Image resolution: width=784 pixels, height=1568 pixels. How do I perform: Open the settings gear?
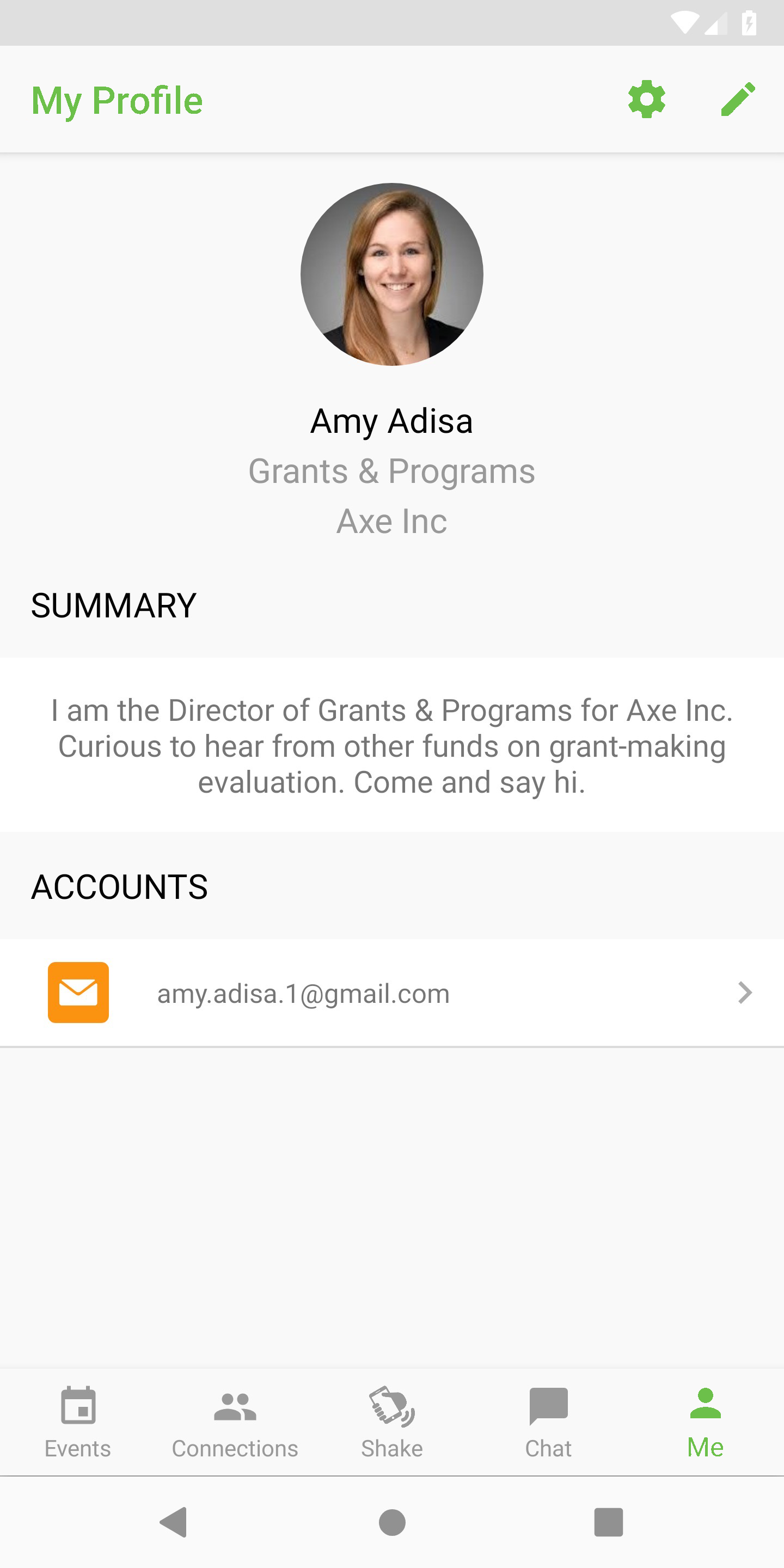646,99
